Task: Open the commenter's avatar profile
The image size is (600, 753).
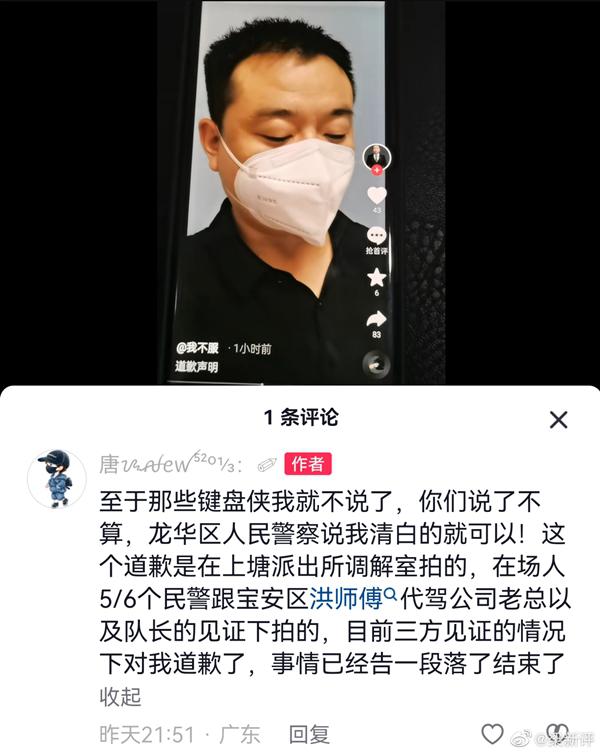Action: 55,477
